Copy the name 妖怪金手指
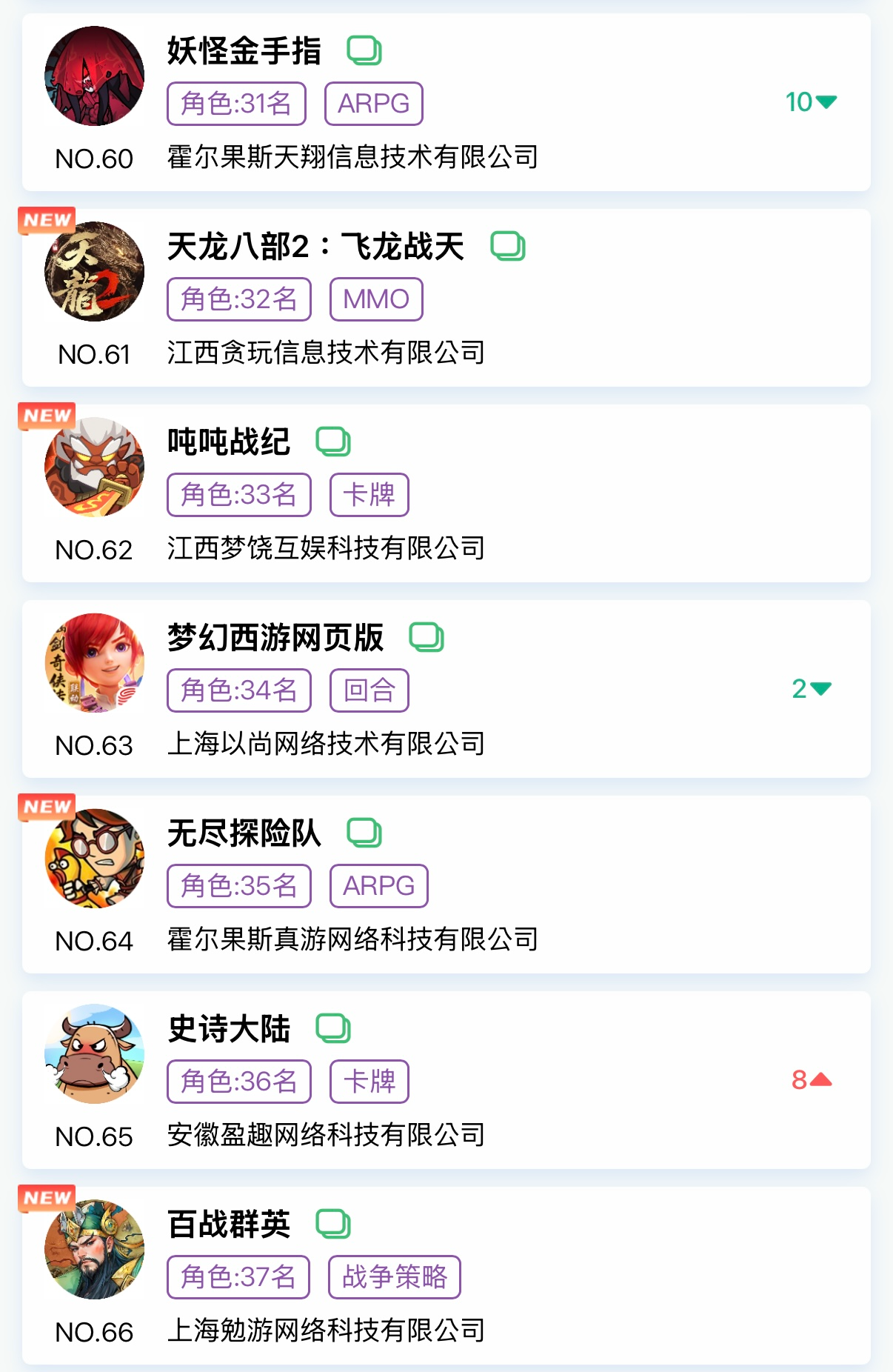 [x=364, y=50]
